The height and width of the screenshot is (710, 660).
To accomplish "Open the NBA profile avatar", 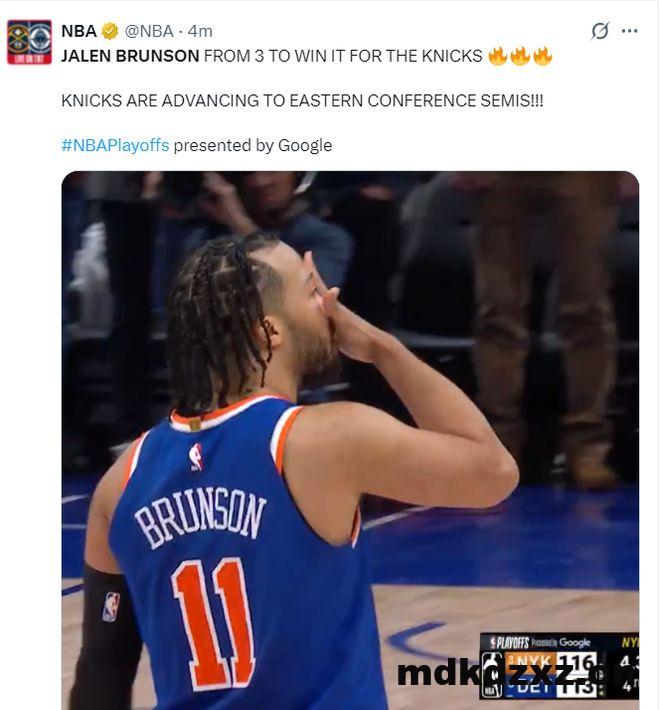I will pyautogui.click(x=29, y=43).
